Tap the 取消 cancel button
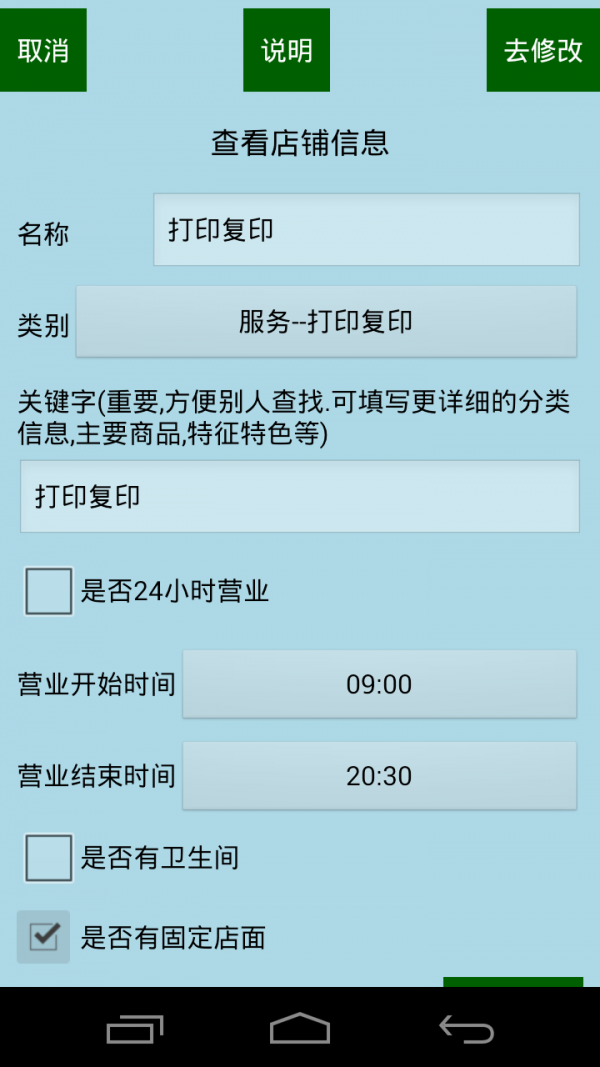Screen dimensions: 600x1067 (43, 51)
